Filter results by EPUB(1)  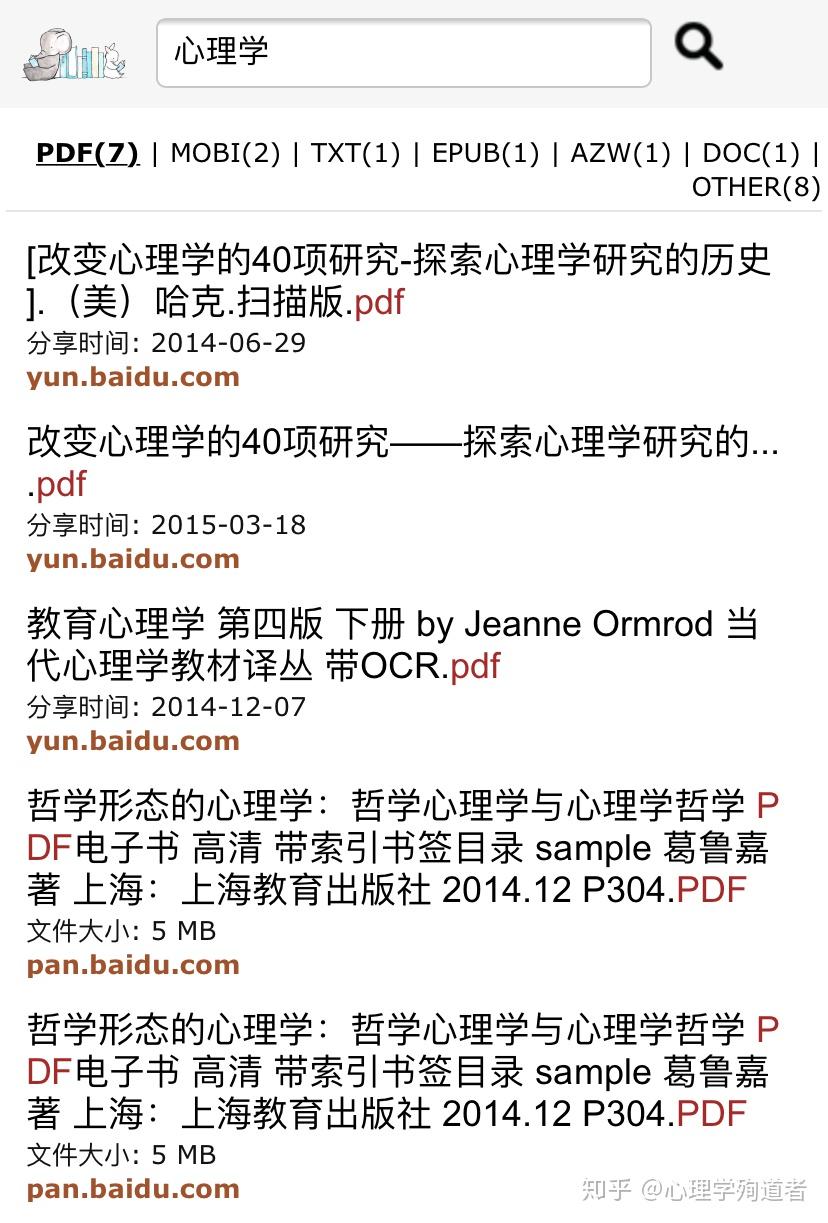click(x=485, y=153)
